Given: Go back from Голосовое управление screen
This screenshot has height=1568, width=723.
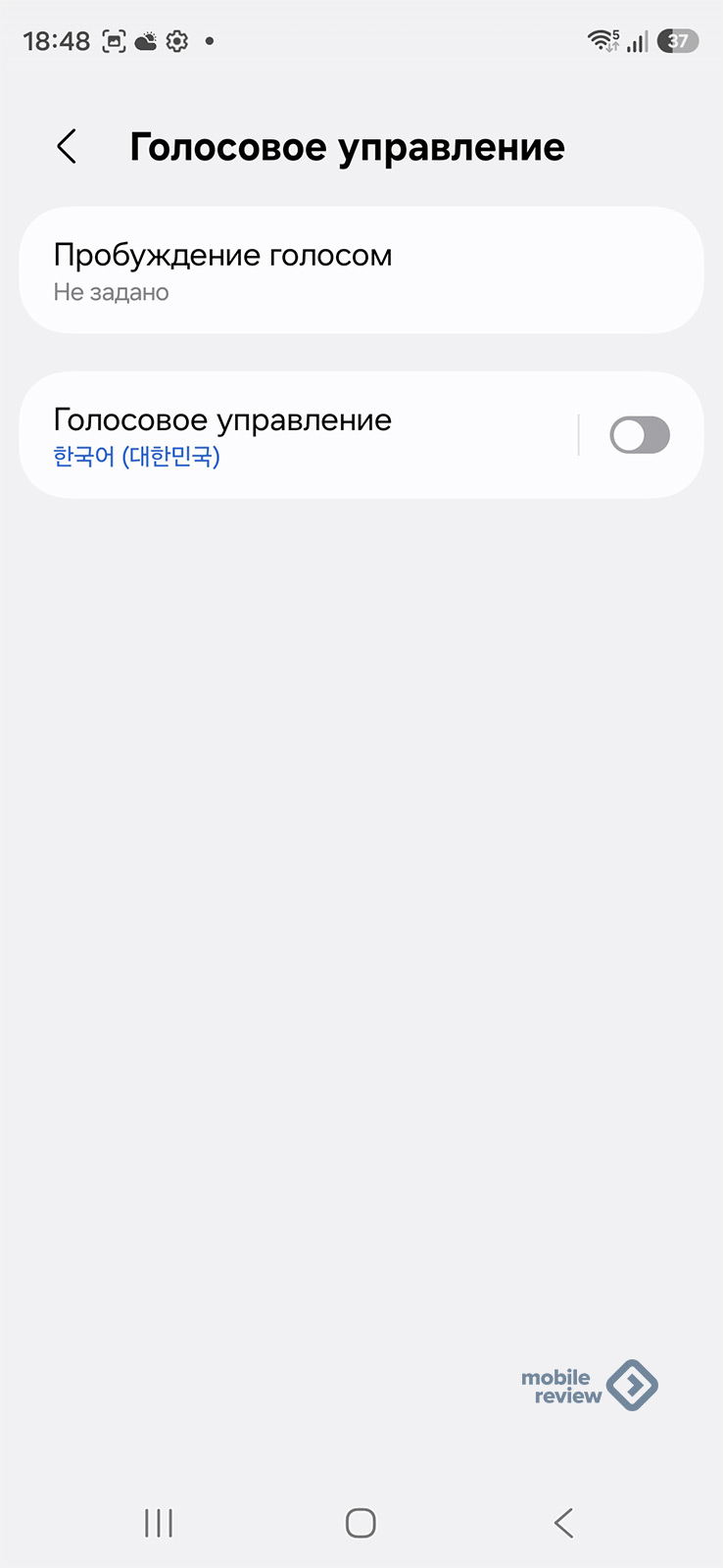Looking at the screenshot, I should point(67,147).
